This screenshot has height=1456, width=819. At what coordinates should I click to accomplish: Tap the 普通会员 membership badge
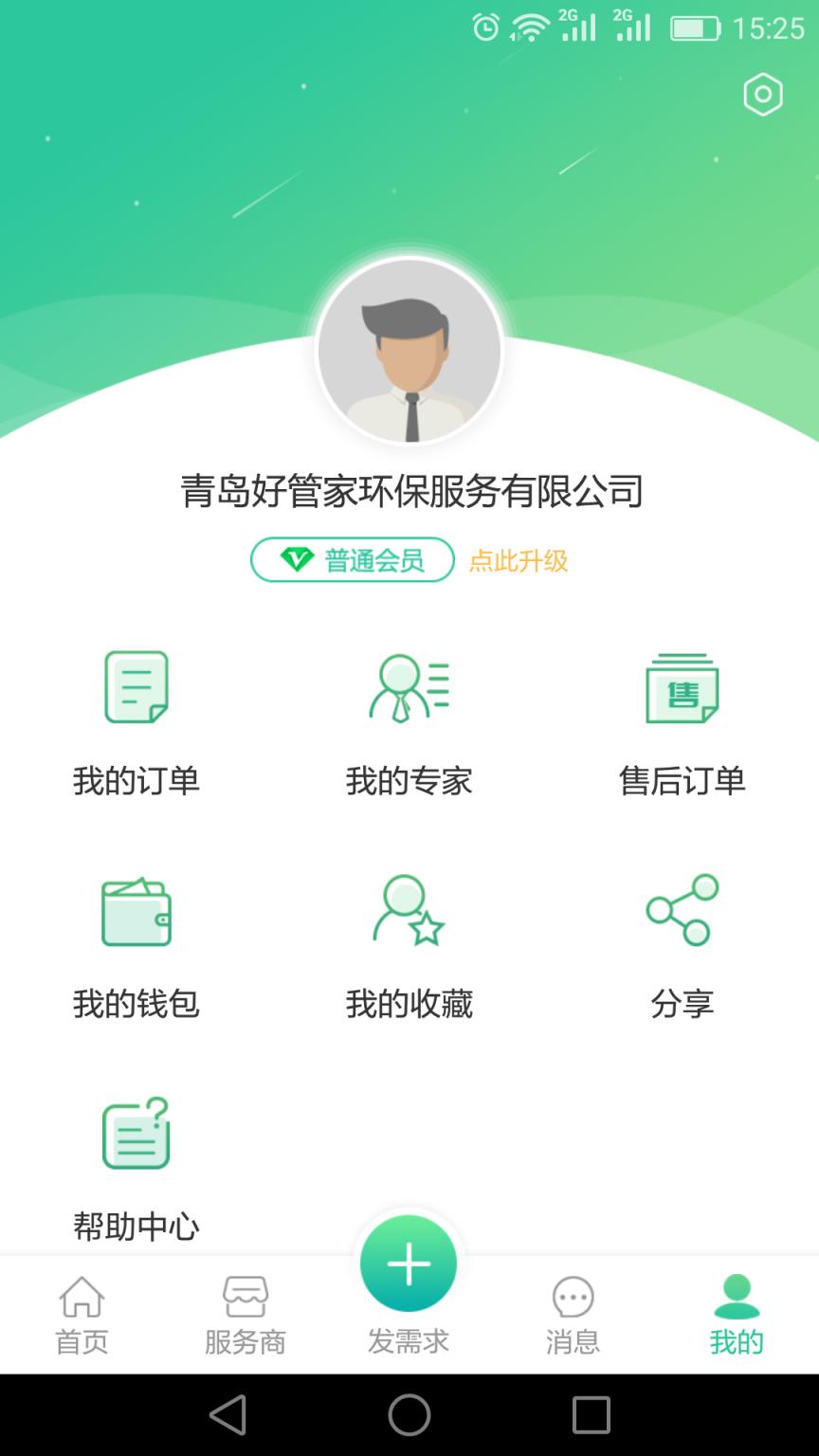tap(352, 560)
